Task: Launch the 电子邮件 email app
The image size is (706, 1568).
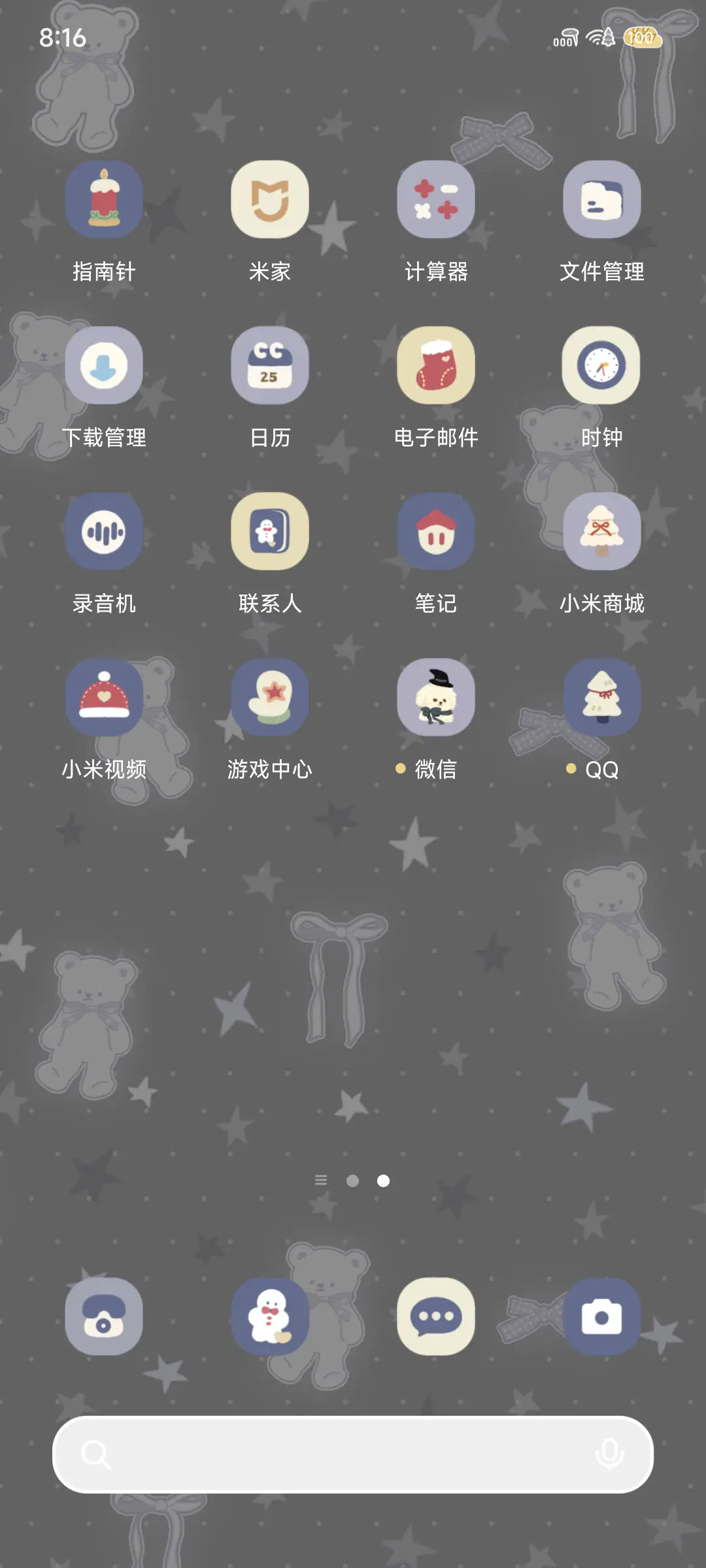Action: click(x=436, y=365)
